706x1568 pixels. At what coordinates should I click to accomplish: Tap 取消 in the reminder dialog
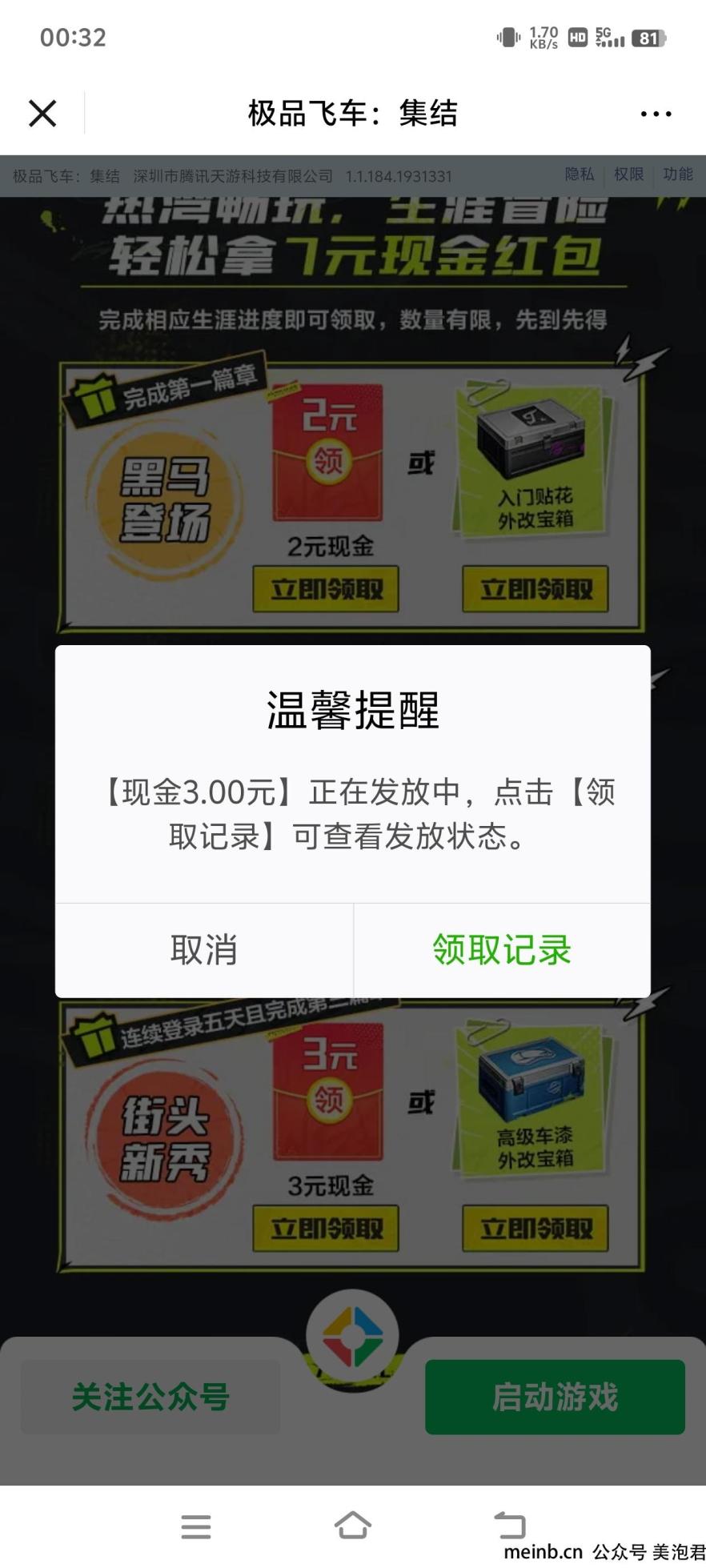[x=204, y=950]
